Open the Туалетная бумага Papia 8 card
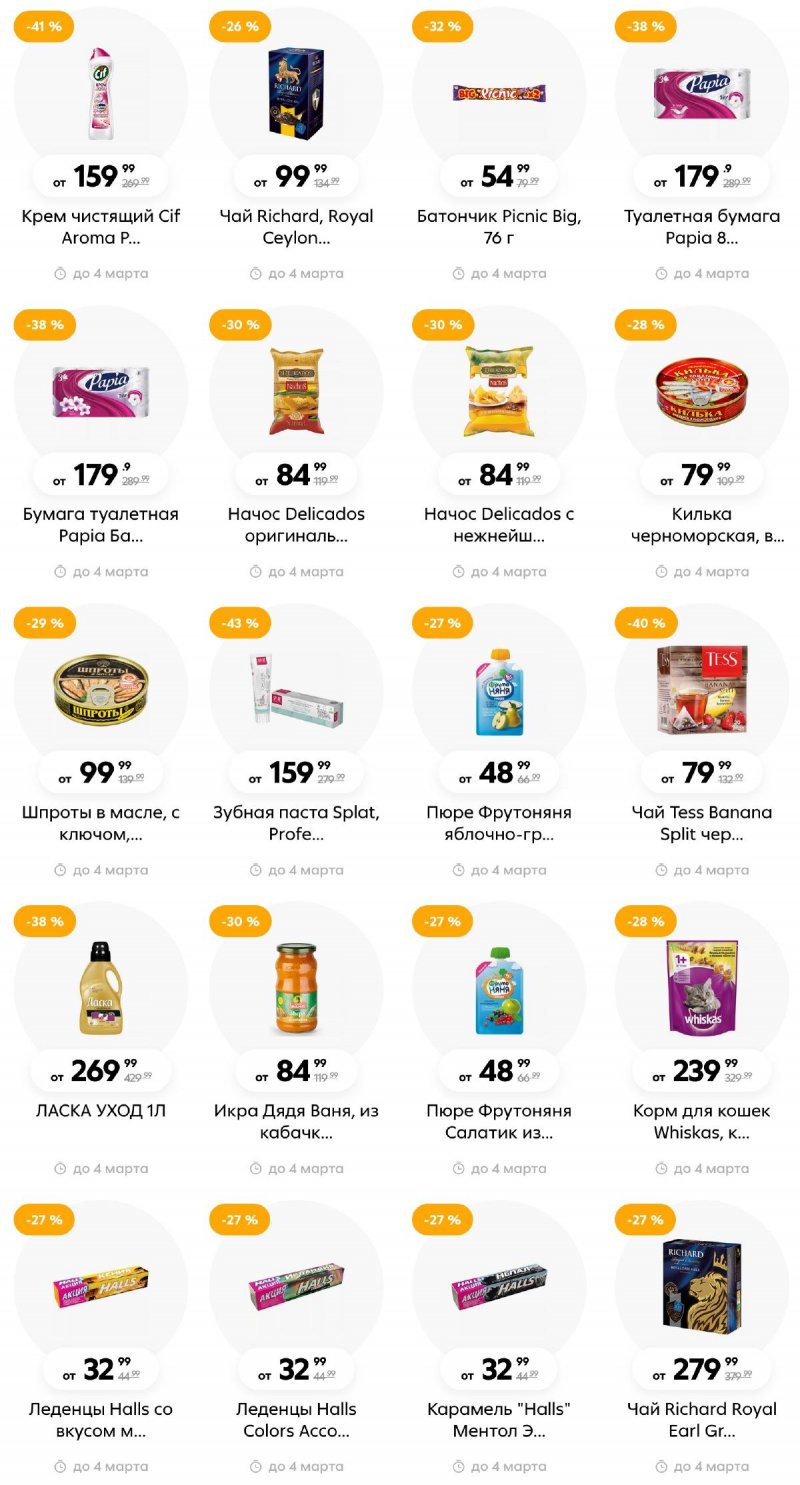The image size is (800, 1485). point(702,95)
